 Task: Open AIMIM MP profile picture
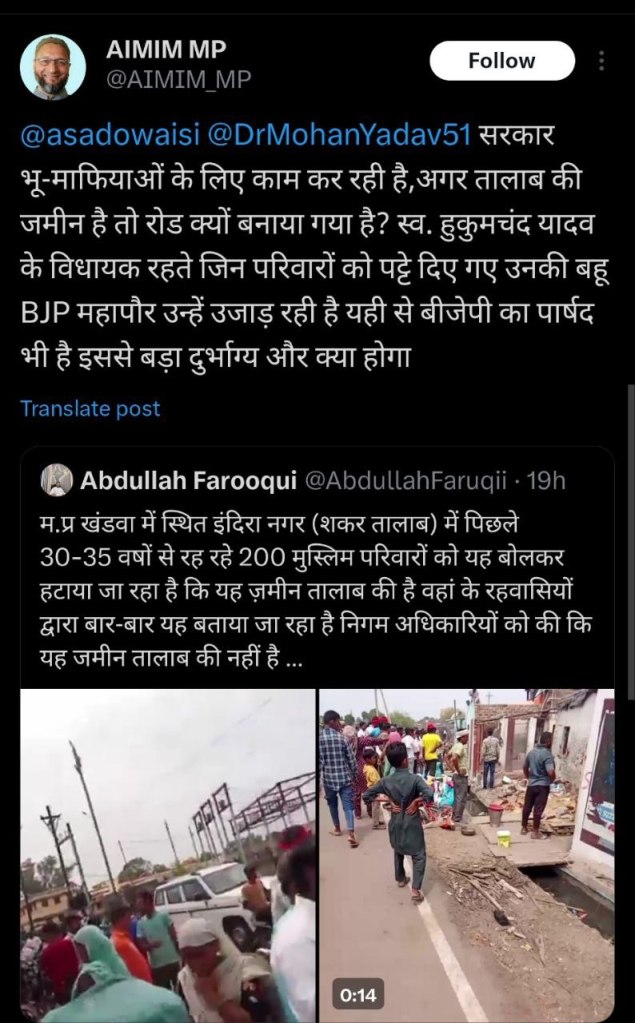pos(53,68)
